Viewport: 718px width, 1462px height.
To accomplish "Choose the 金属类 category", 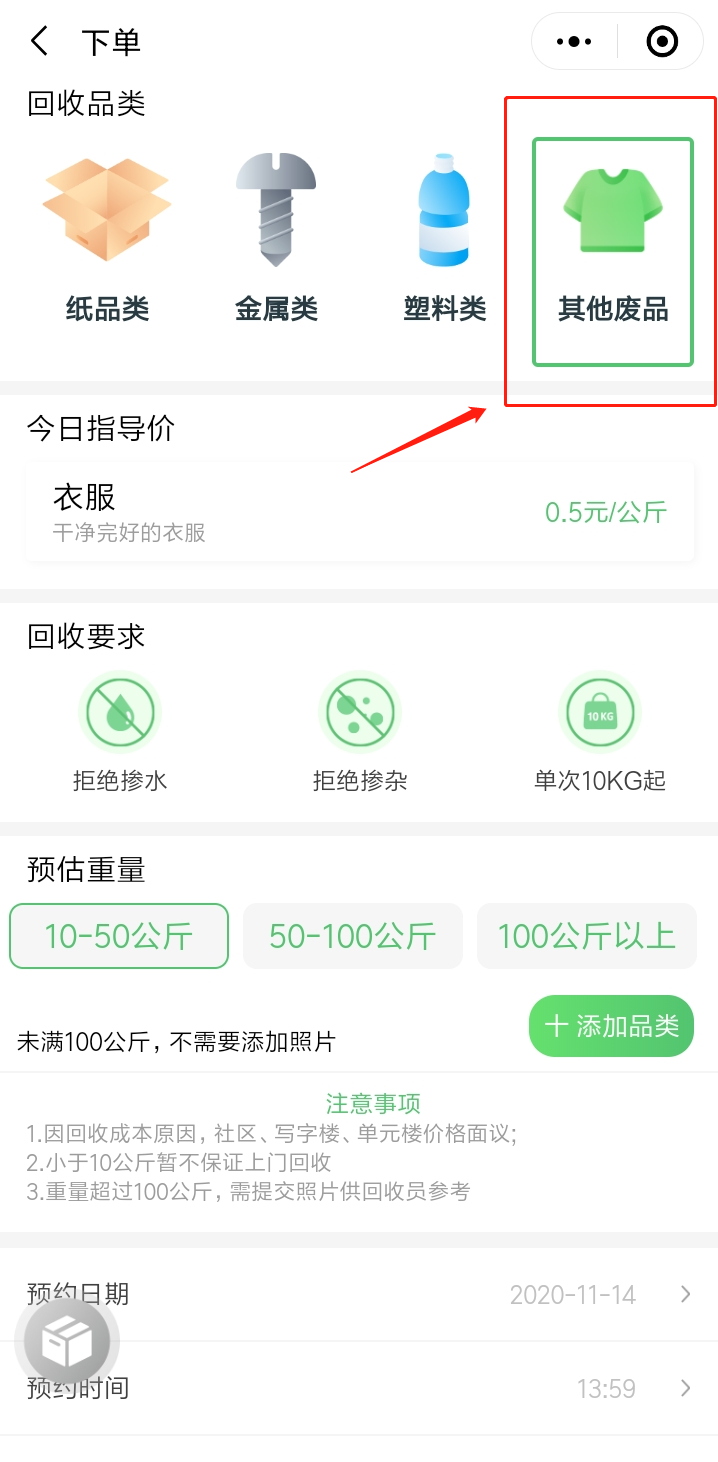I will 276,240.
